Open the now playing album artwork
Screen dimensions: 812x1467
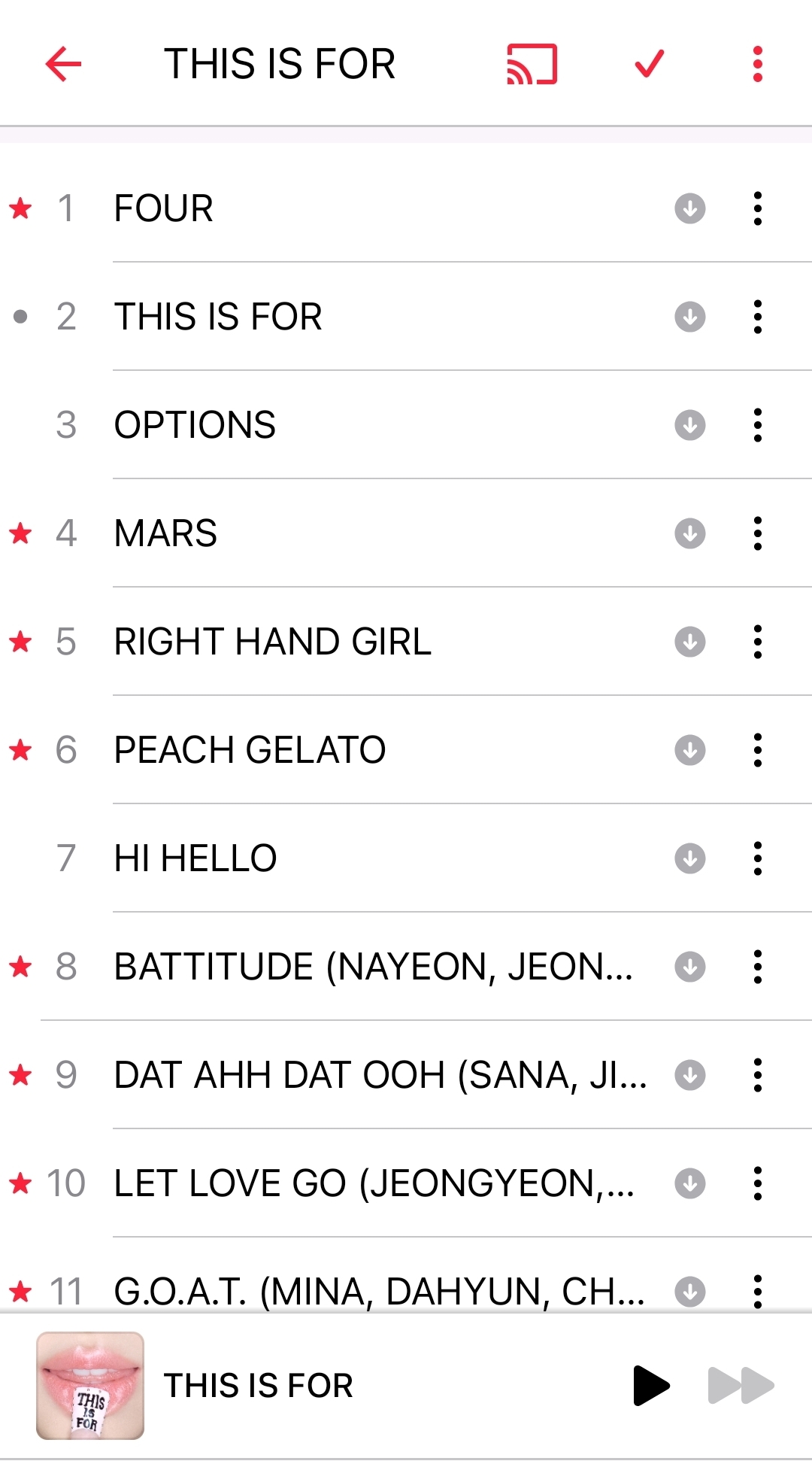pos(90,1386)
